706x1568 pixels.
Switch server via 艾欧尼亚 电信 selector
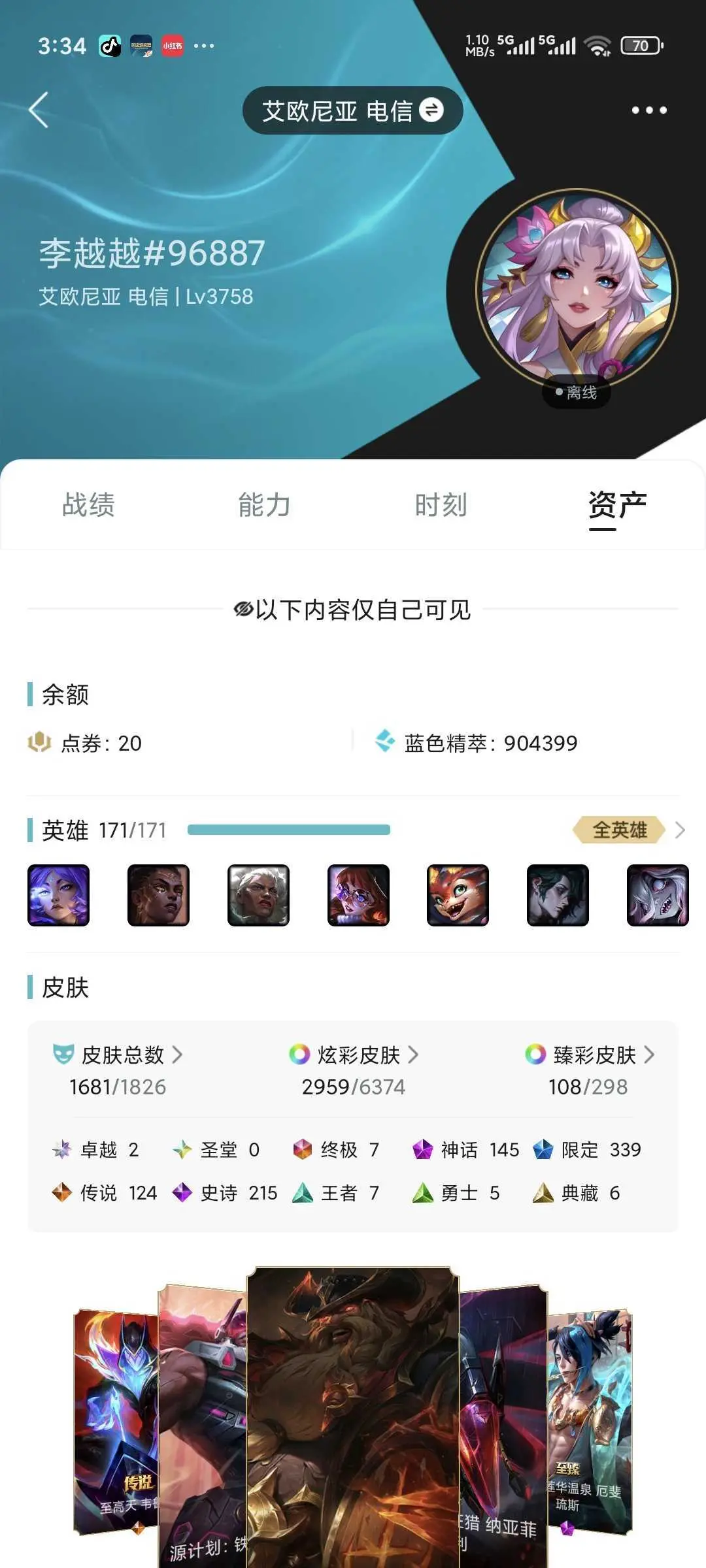tap(352, 110)
